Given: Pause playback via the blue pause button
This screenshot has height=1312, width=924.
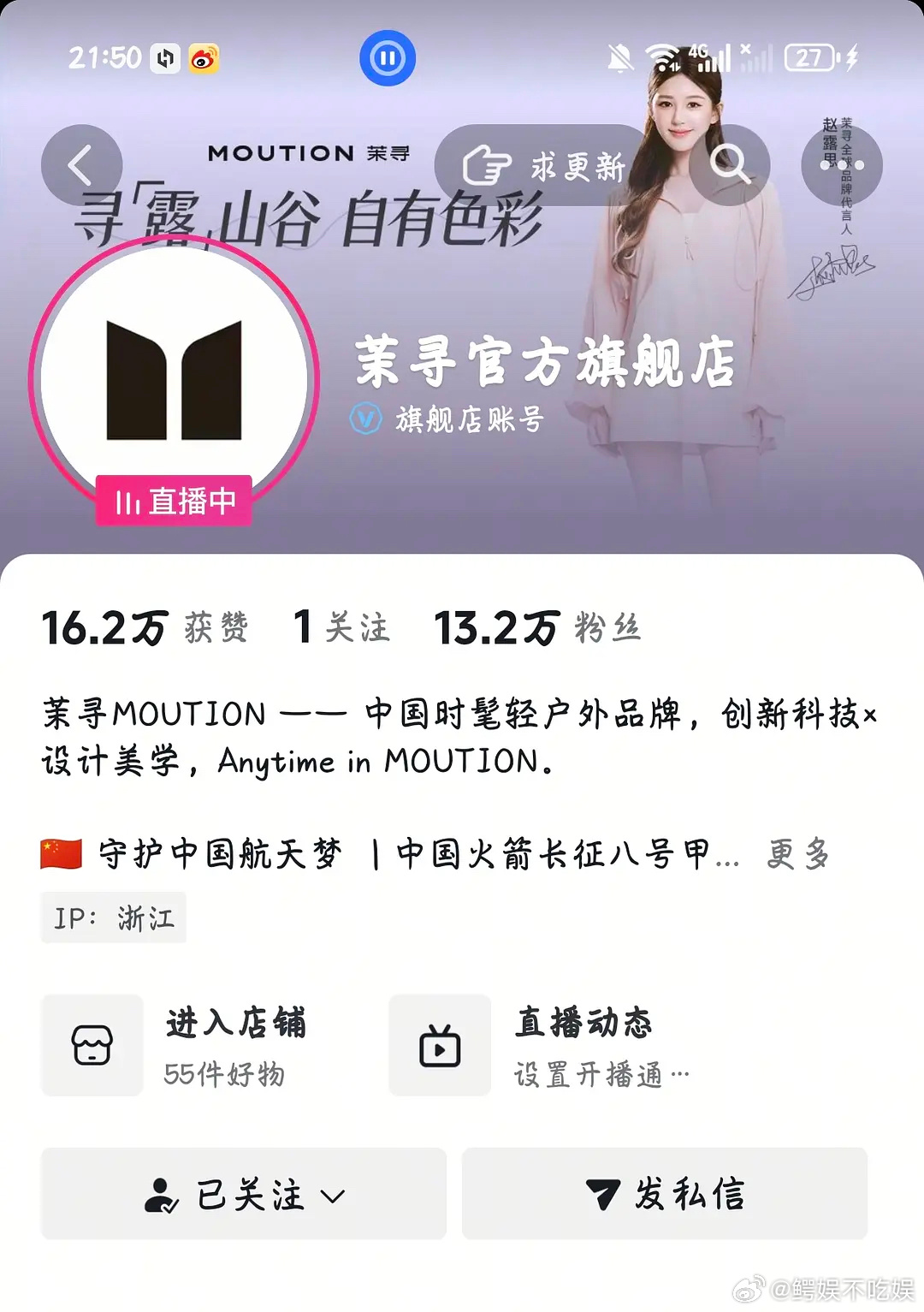Looking at the screenshot, I should (x=389, y=57).
